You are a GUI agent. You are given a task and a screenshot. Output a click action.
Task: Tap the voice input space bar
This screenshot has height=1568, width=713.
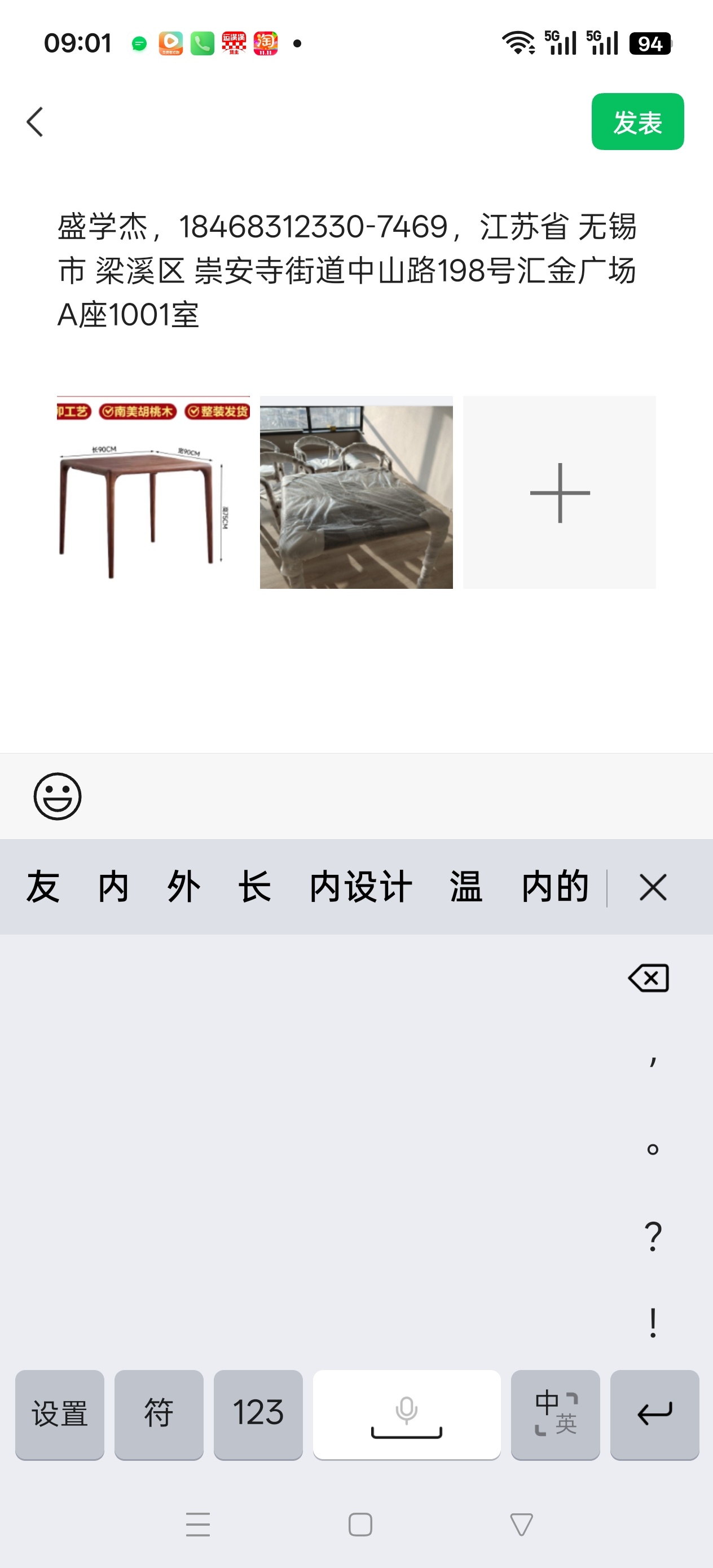[407, 1413]
